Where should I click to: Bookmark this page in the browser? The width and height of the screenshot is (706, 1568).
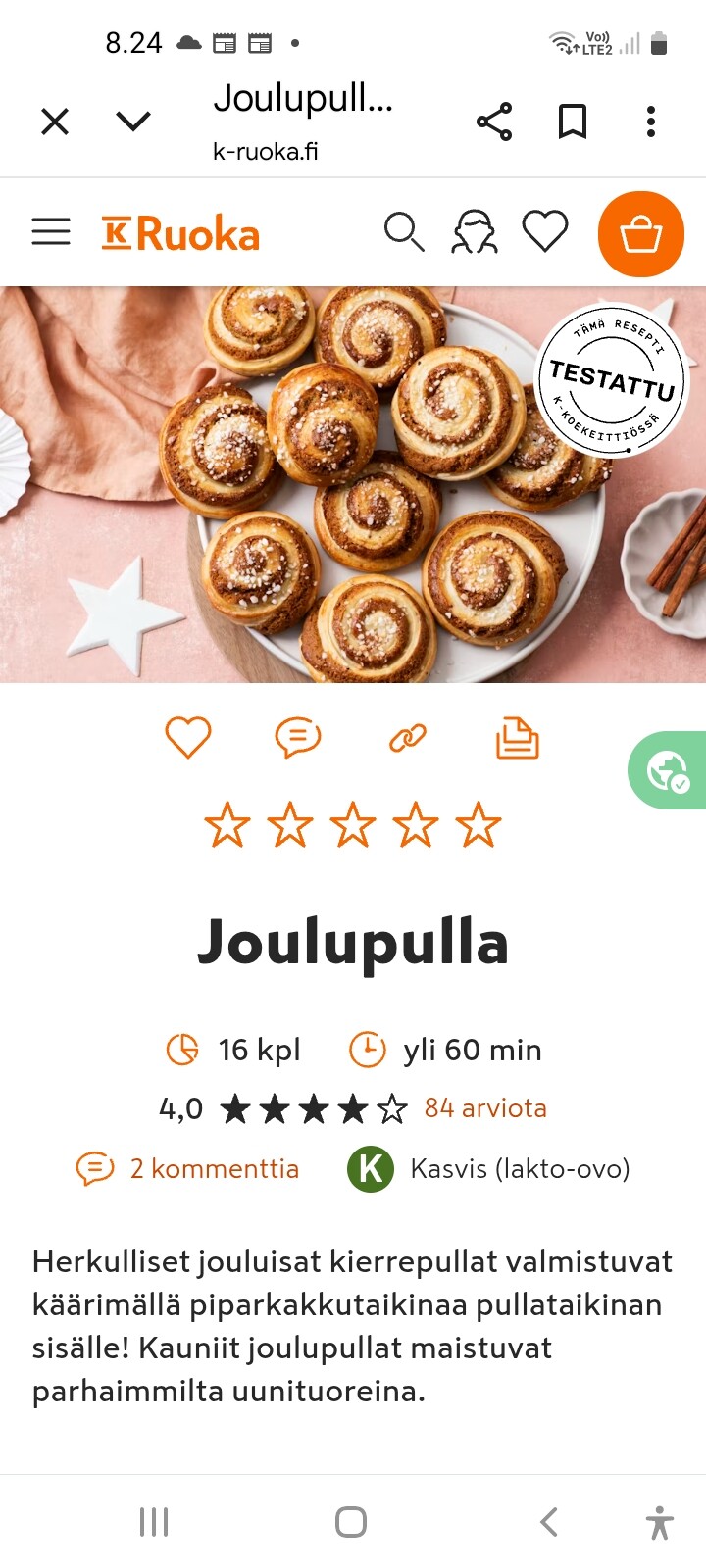[x=573, y=122]
